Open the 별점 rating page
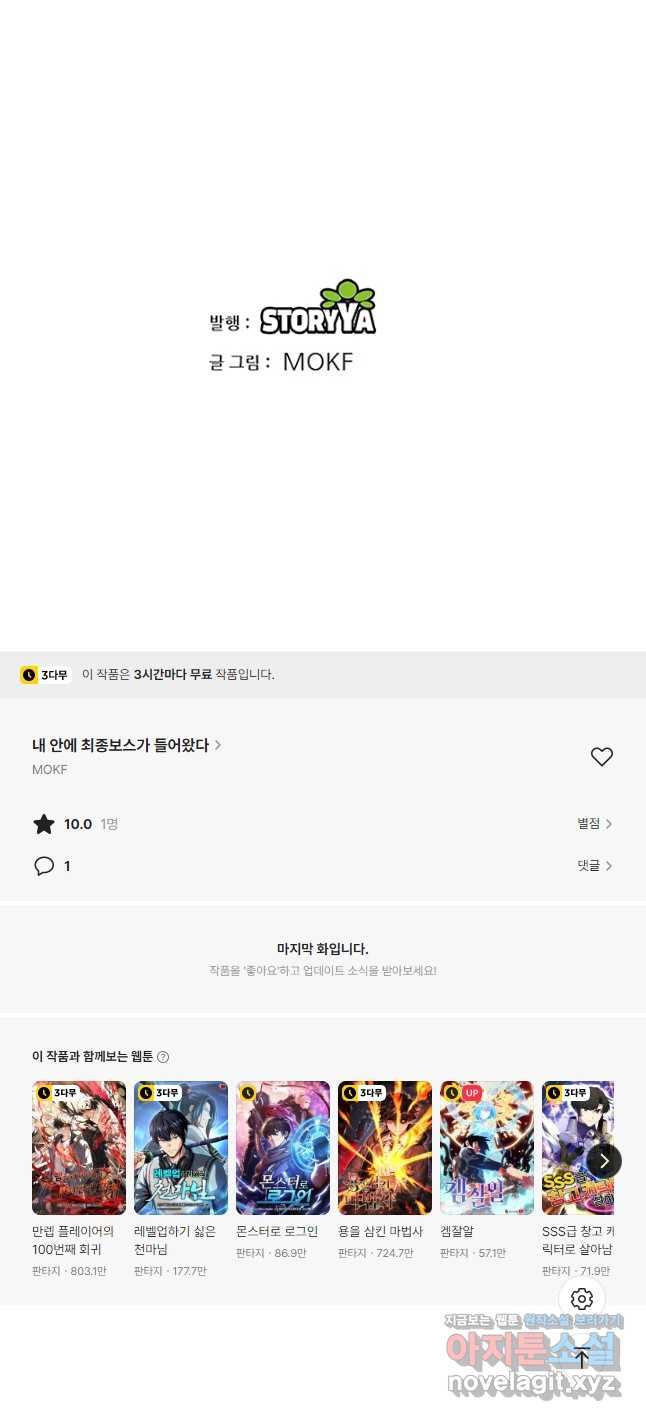 point(594,824)
